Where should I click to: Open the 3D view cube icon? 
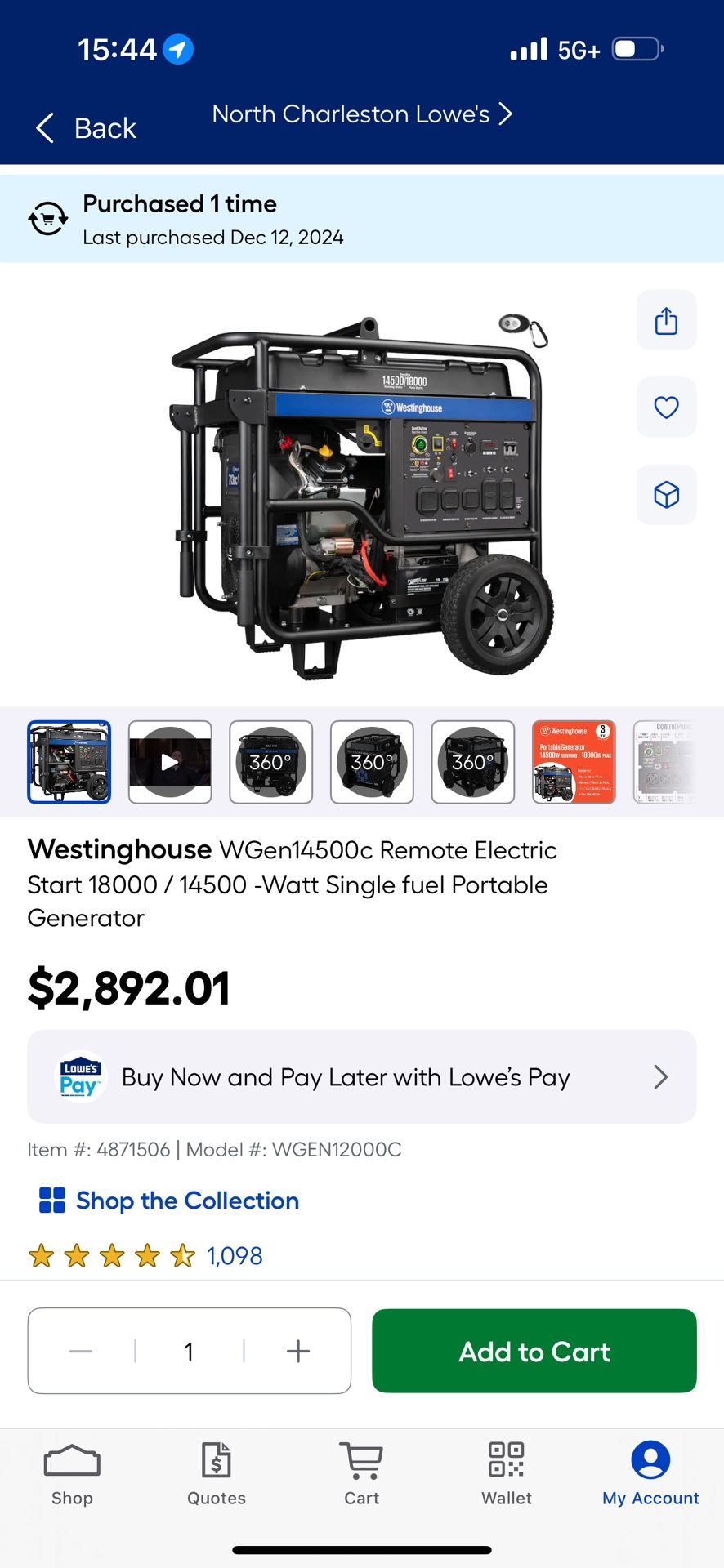666,494
